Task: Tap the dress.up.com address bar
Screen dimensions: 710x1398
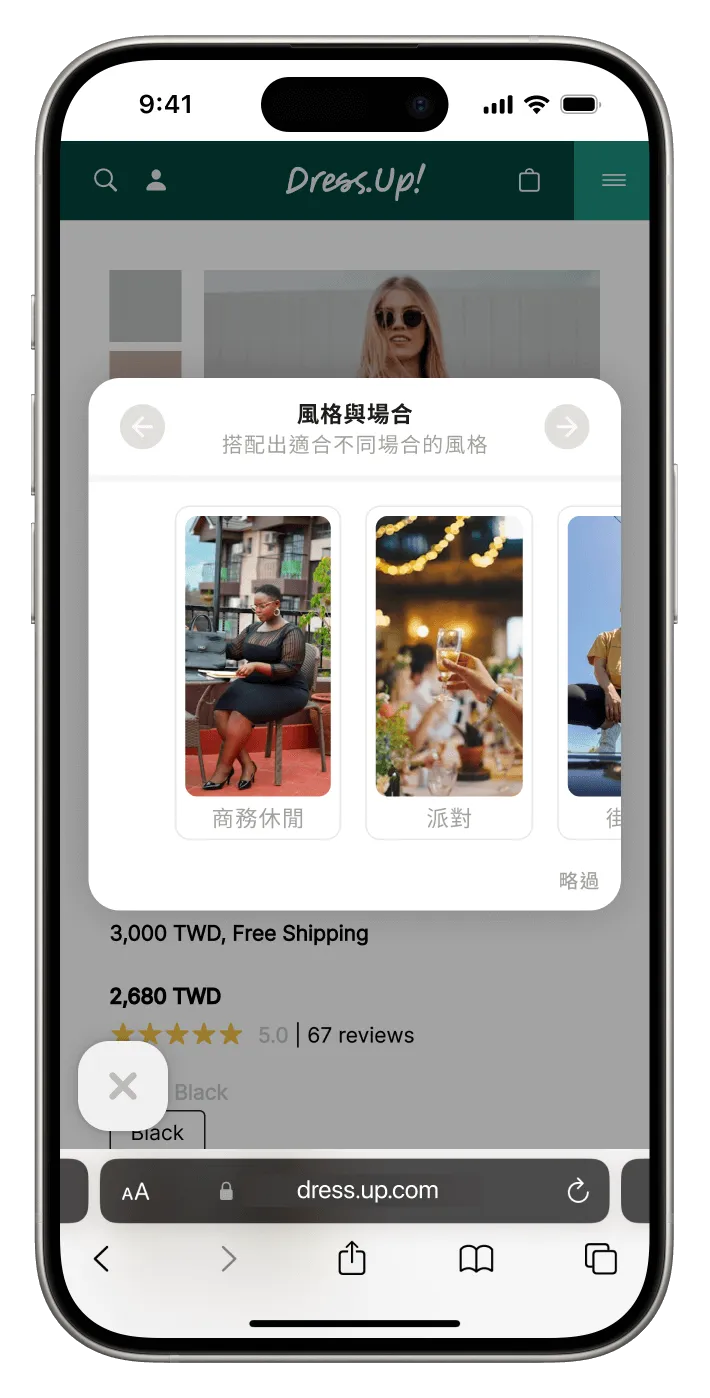Action: [x=367, y=1190]
